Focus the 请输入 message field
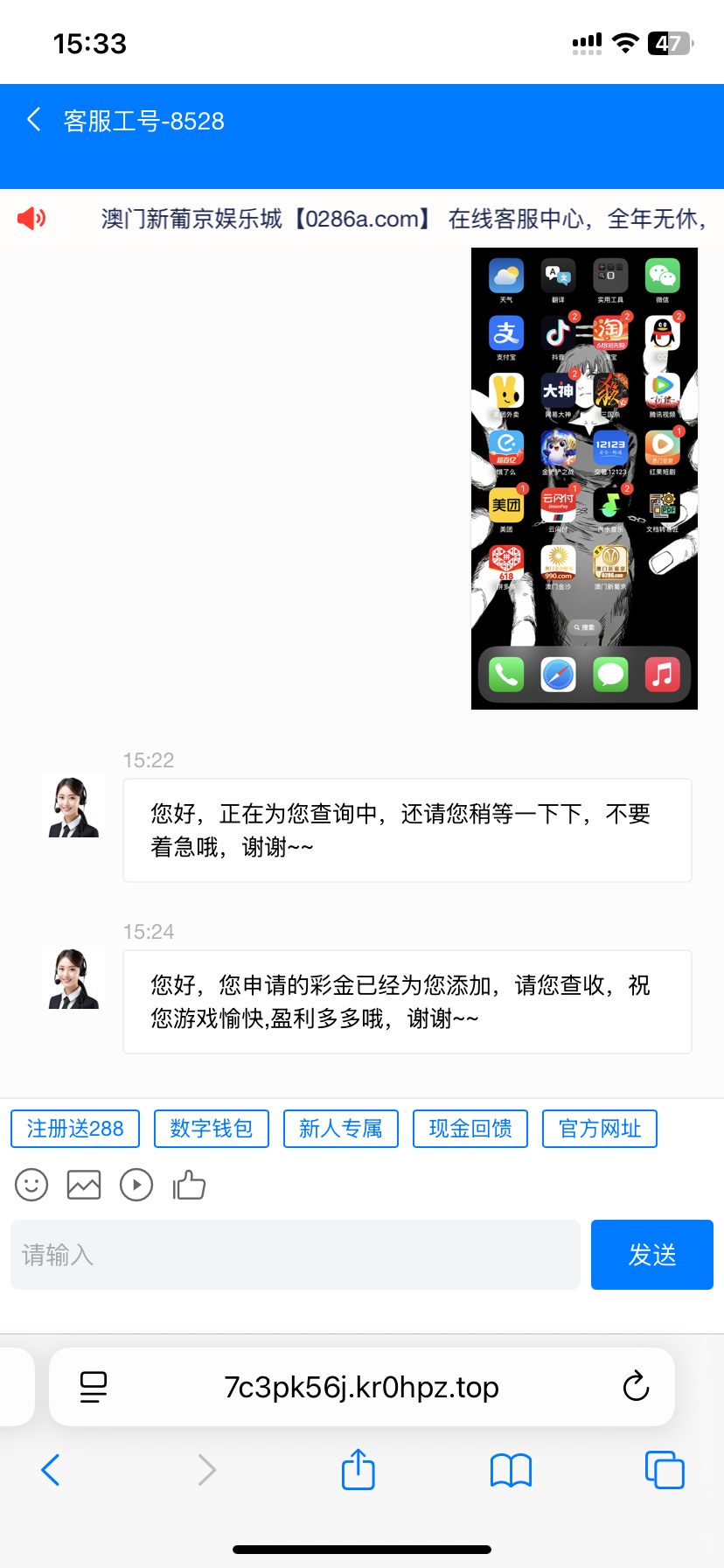Image resolution: width=724 pixels, height=1568 pixels. tap(296, 1255)
